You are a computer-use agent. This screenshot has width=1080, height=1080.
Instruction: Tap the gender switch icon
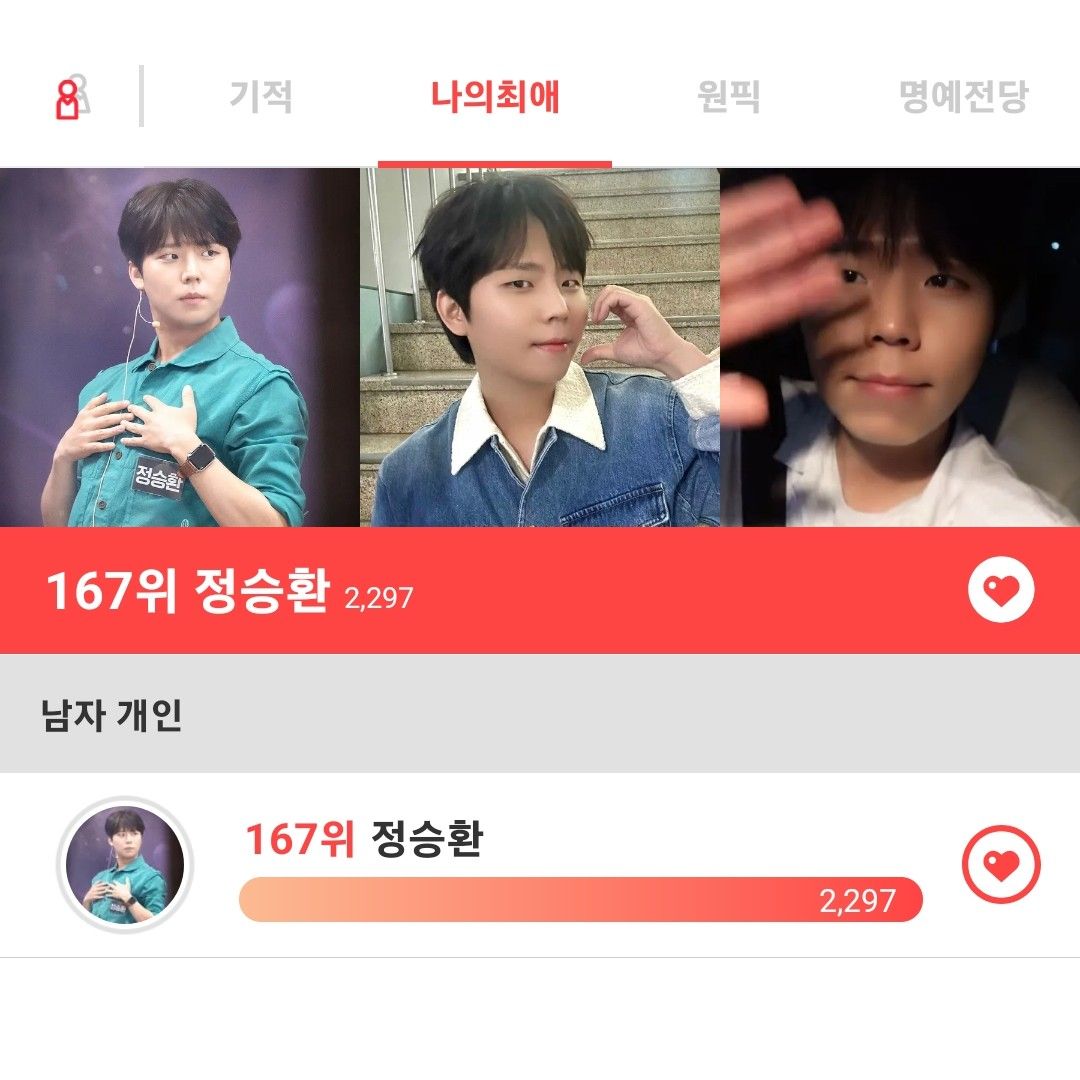coord(70,98)
